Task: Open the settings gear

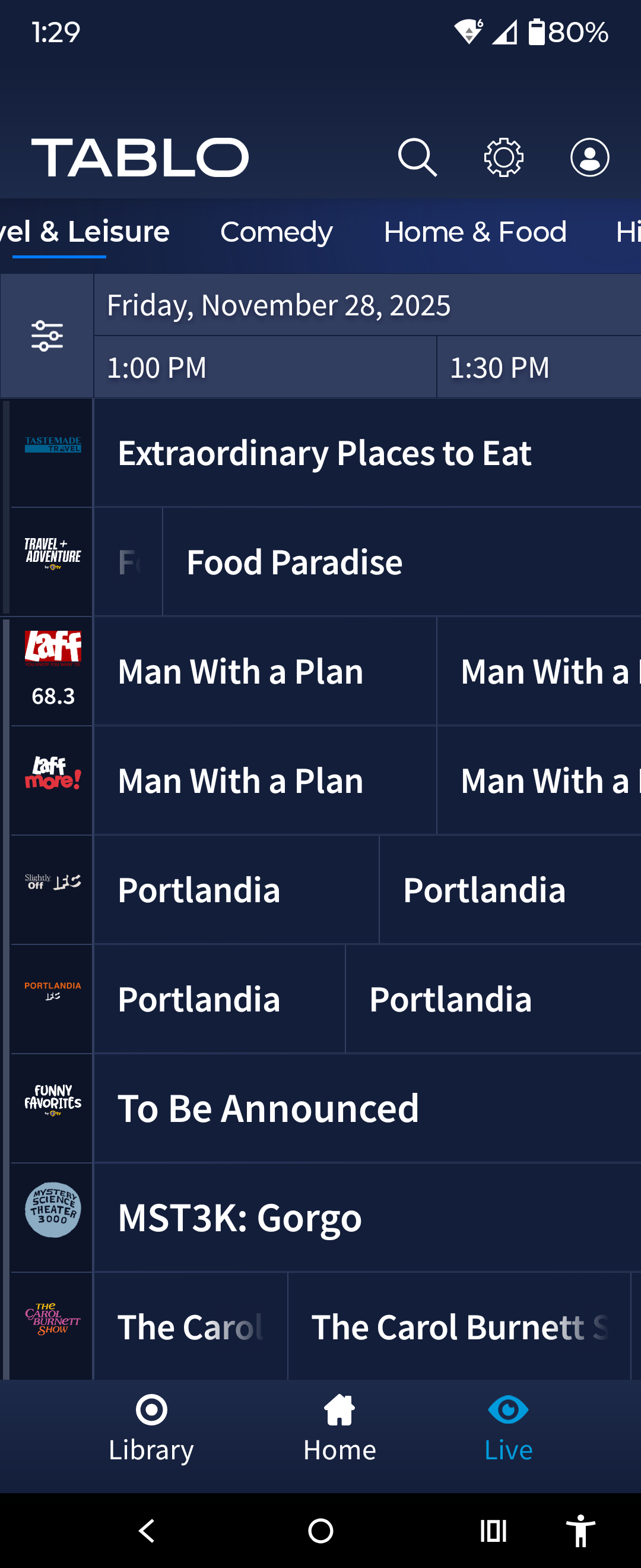Action: [503, 157]
